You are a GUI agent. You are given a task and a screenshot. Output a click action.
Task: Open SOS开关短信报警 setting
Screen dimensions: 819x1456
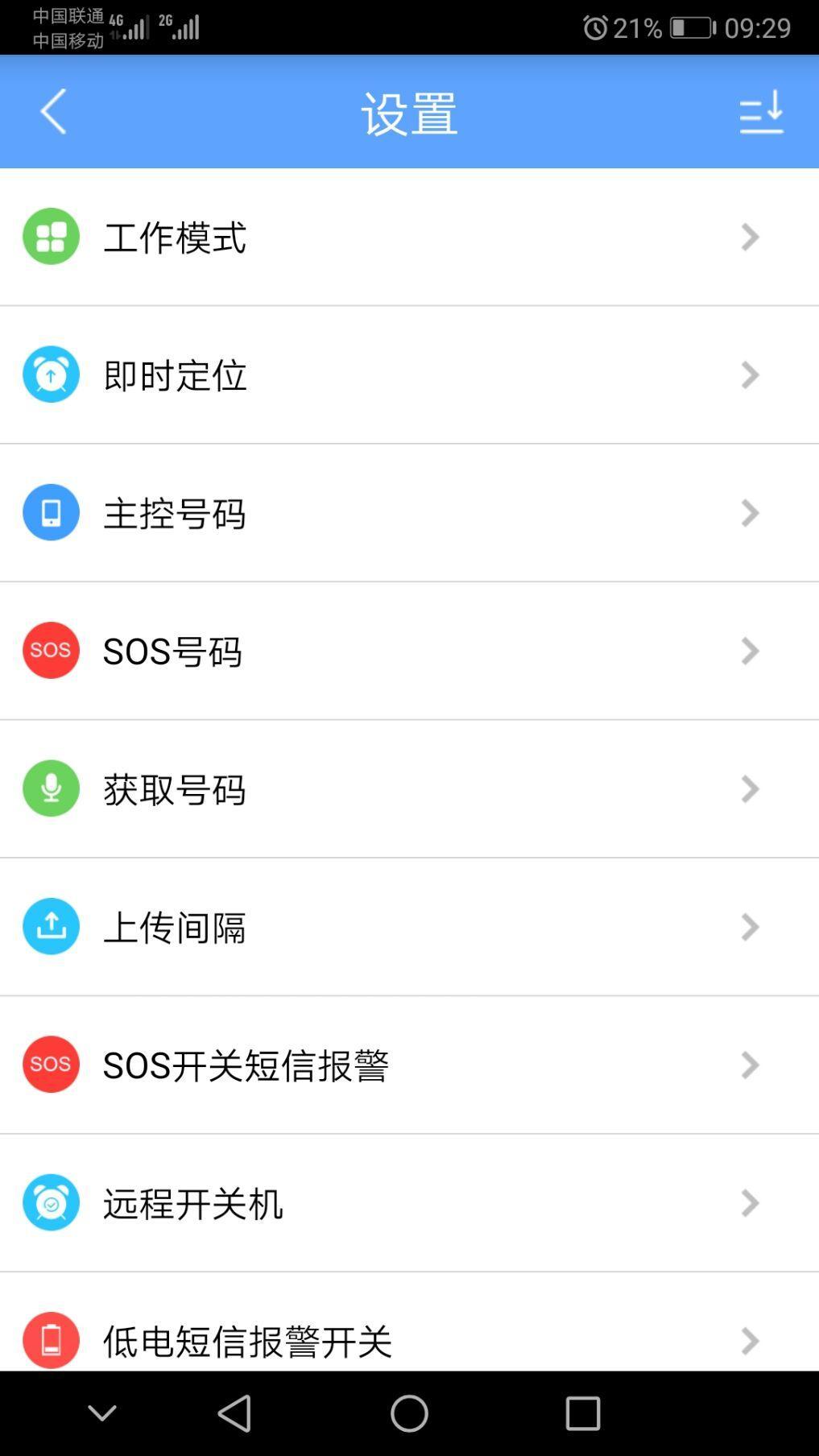(x=409, y=1065)
